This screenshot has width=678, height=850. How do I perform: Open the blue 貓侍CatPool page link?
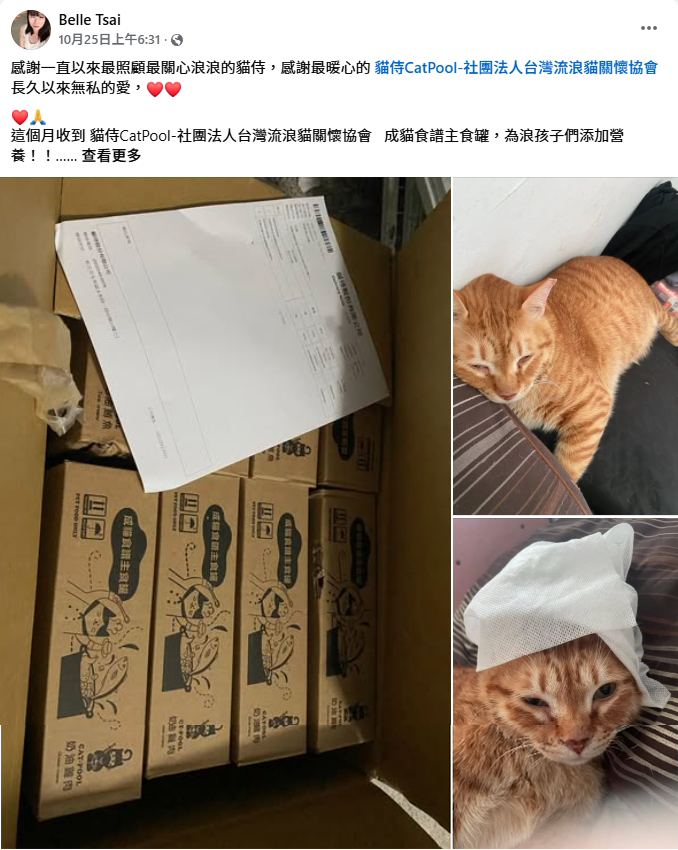pos(516,68)
